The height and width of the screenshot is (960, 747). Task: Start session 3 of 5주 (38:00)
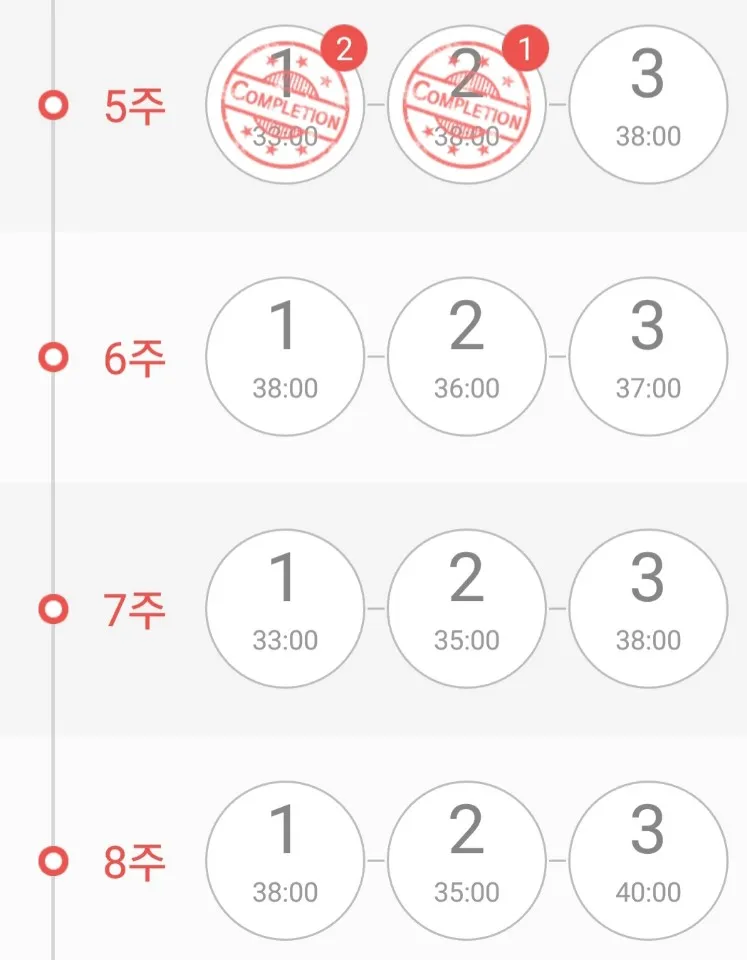click(648, 104)
